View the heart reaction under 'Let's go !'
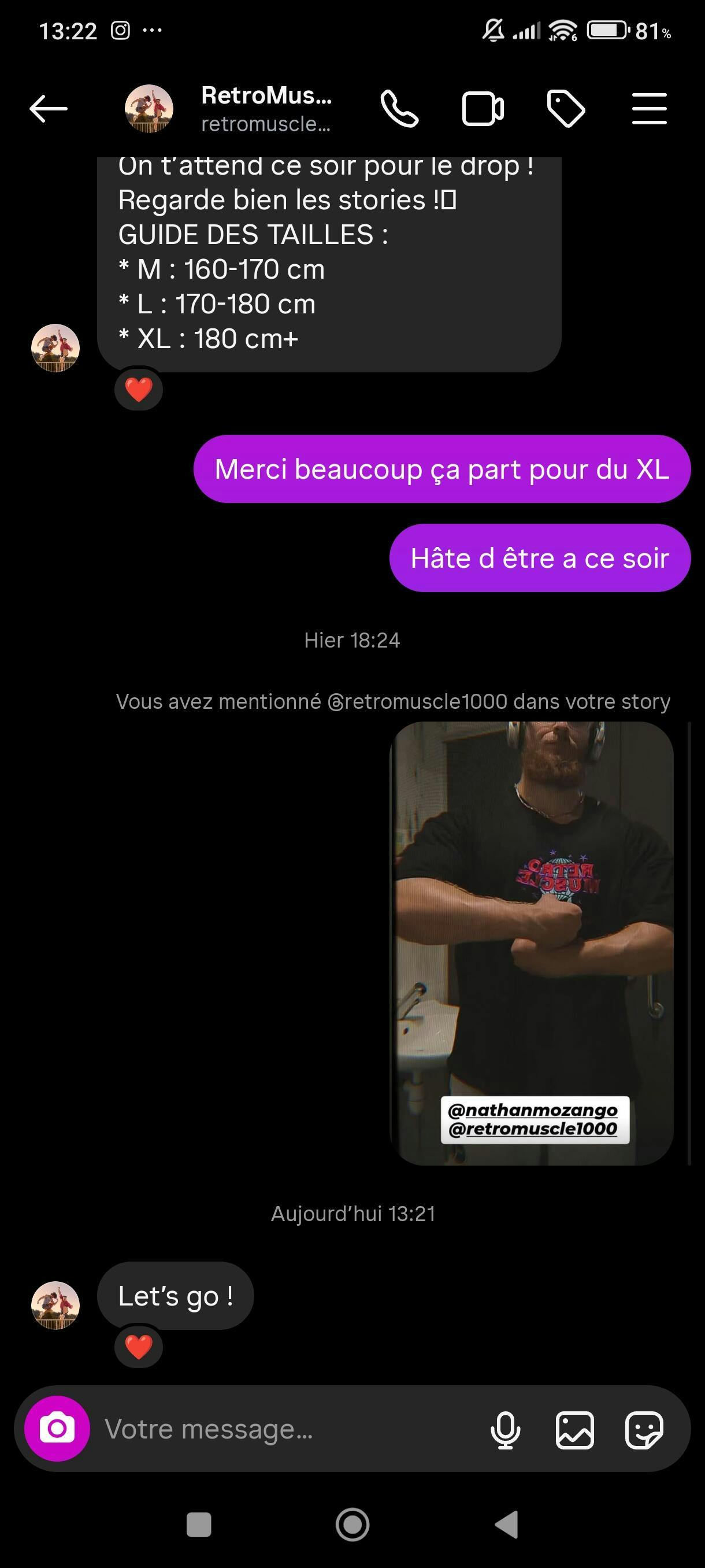This screenshot has height=1568, width=705. coord(139,1347)
